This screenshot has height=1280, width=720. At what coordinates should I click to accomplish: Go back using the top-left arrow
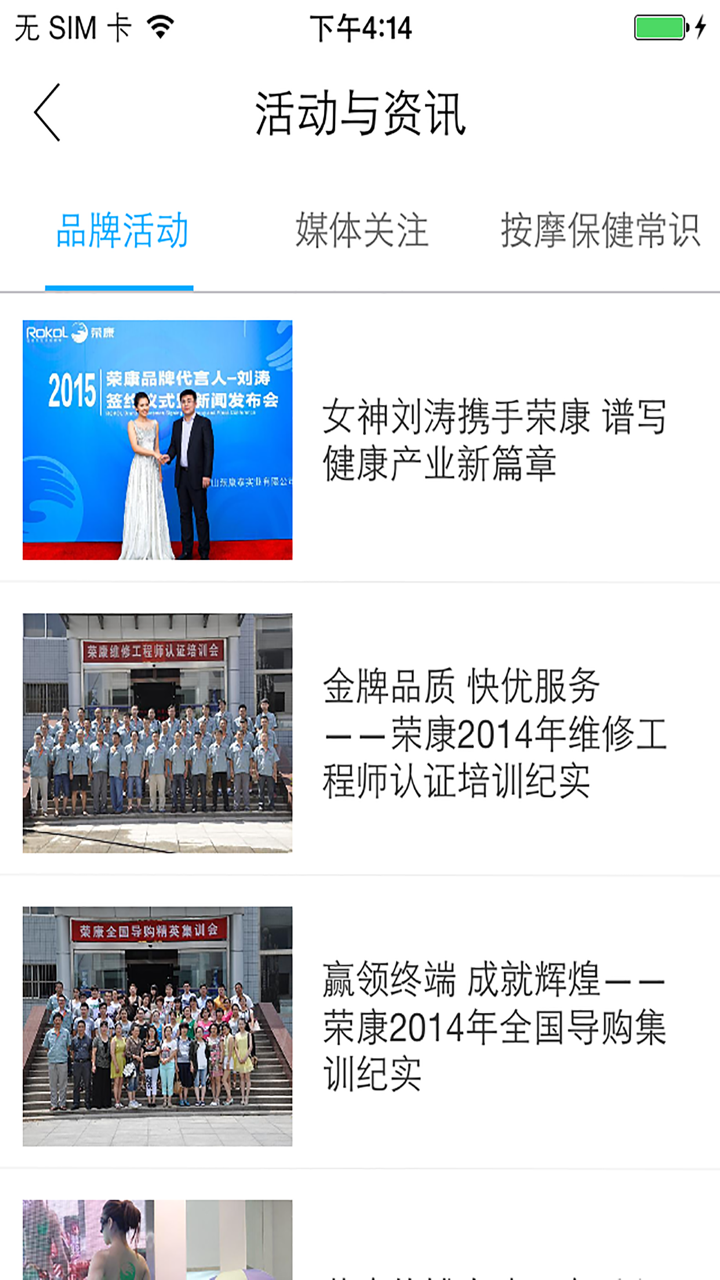pos(47,113)
